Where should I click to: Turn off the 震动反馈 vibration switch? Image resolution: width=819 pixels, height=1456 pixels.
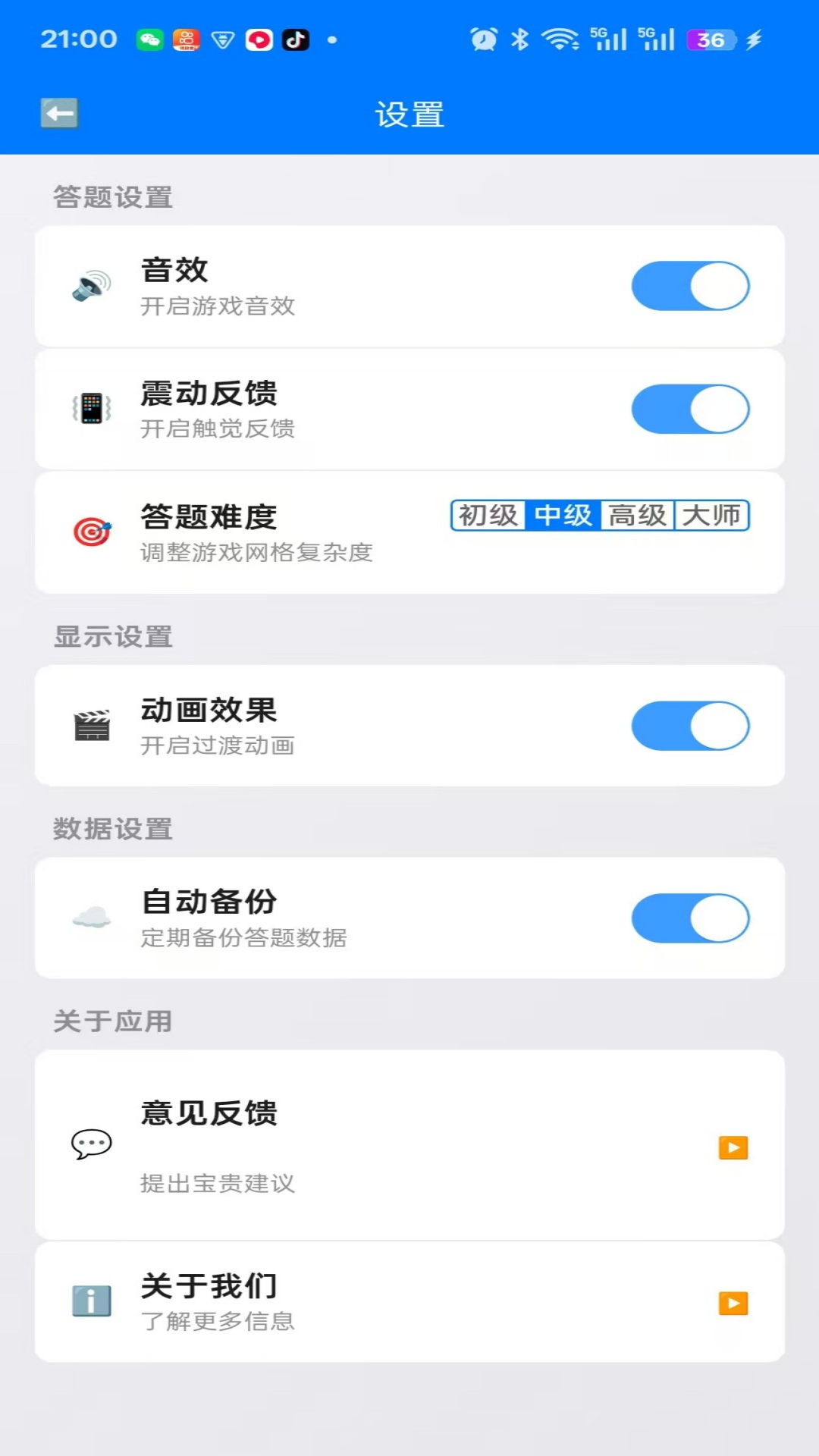coord(690,409)
